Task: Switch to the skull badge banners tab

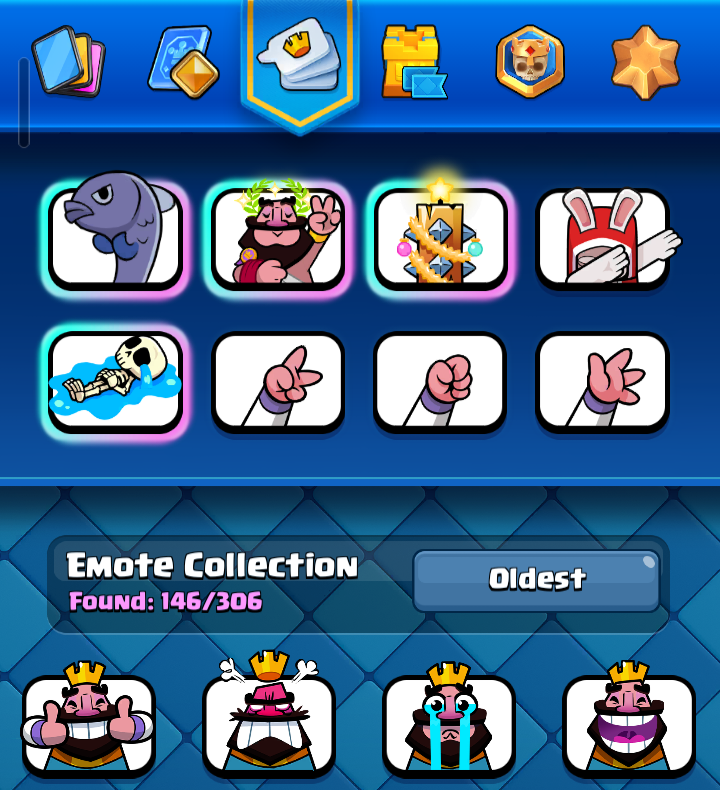Action: pyautogui.click(x=530, y=61)
